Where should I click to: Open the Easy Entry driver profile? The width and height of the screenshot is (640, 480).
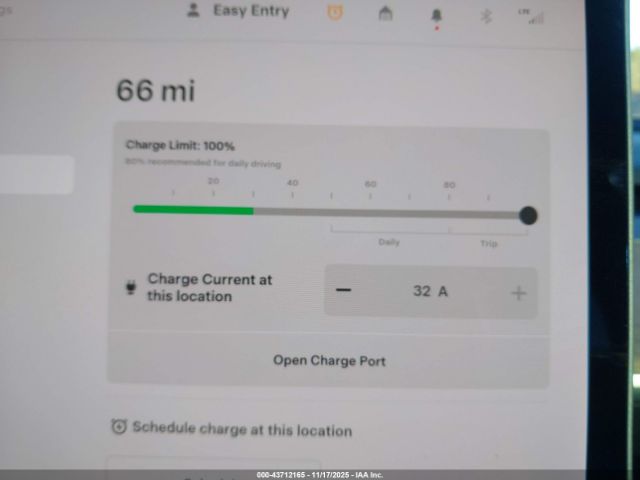[x=238, y=11]
